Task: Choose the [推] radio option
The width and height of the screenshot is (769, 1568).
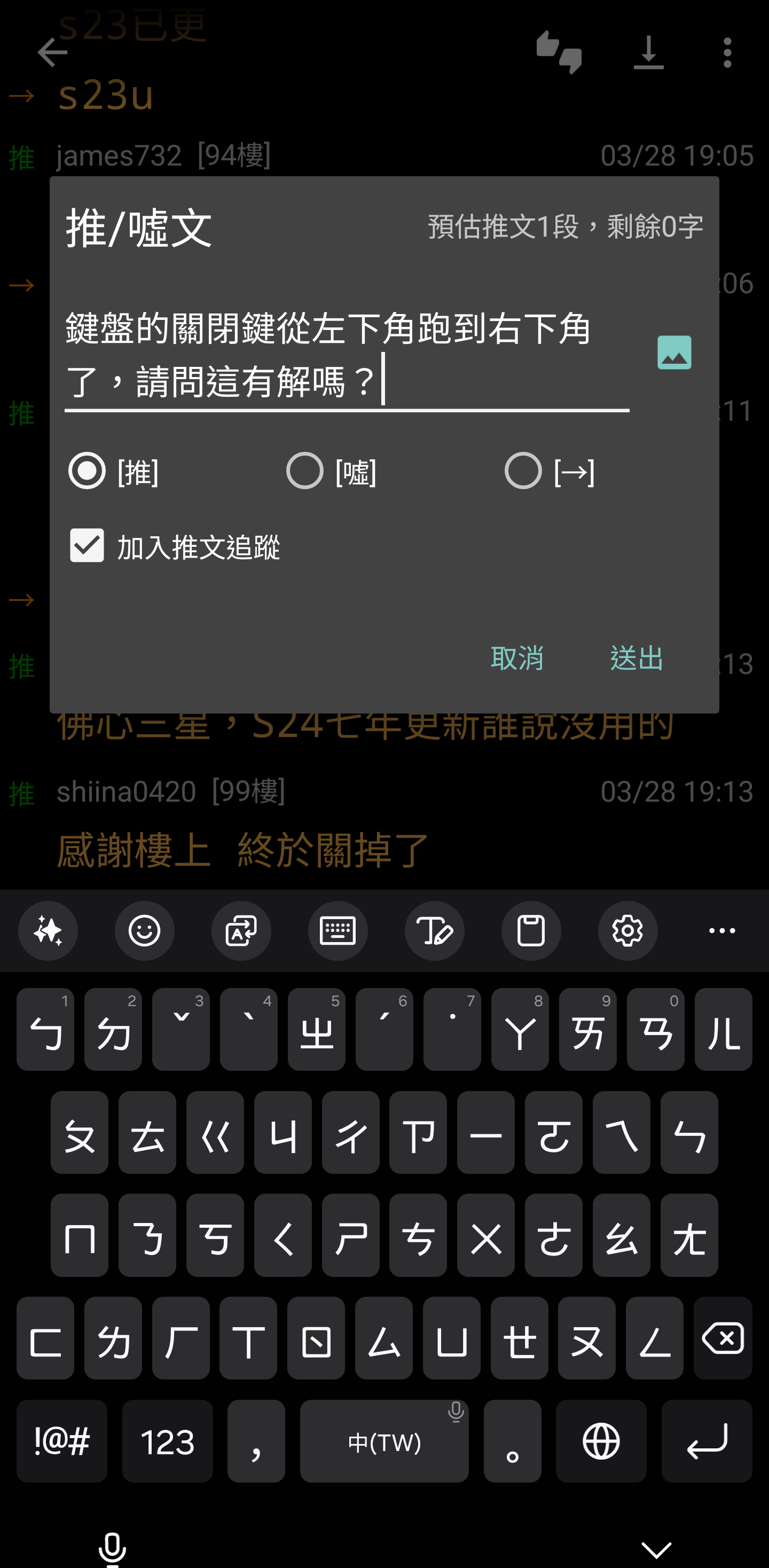Action: pos(87,471)
